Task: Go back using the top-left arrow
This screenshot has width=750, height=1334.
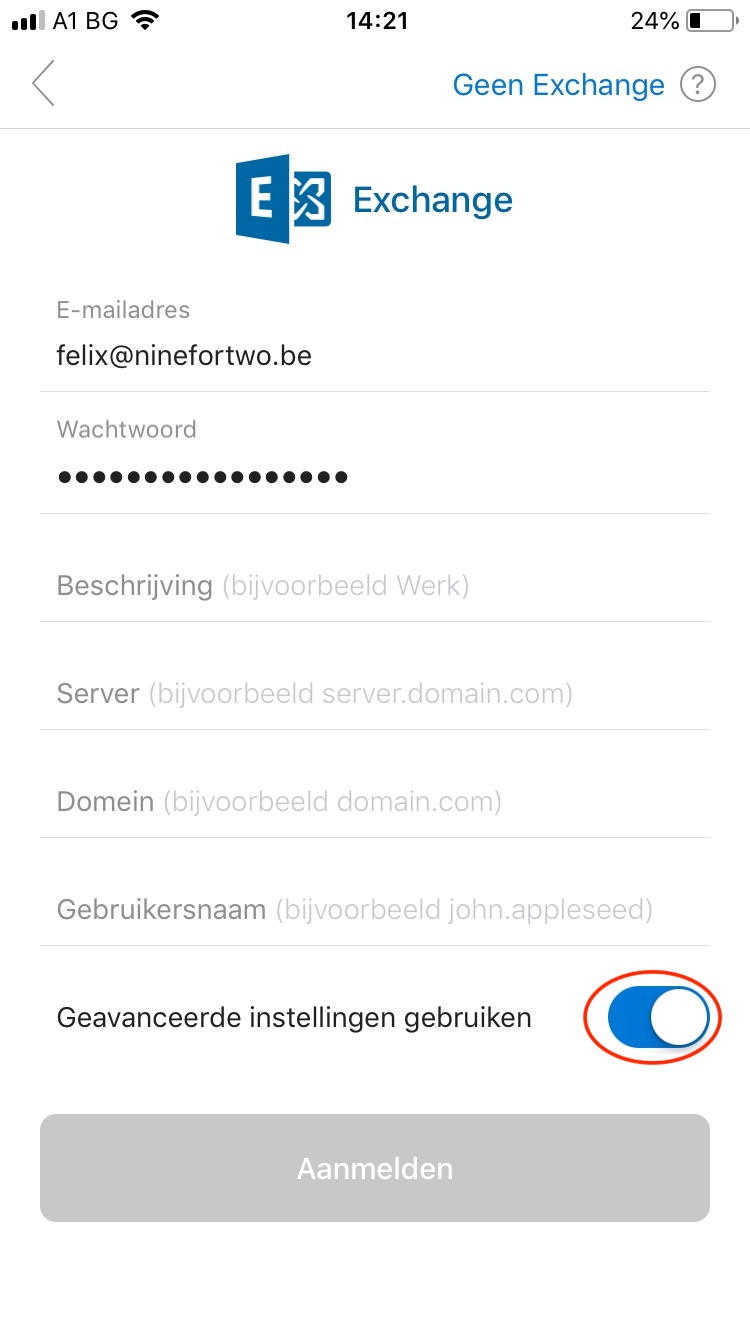Action: [x=43, y=84]
